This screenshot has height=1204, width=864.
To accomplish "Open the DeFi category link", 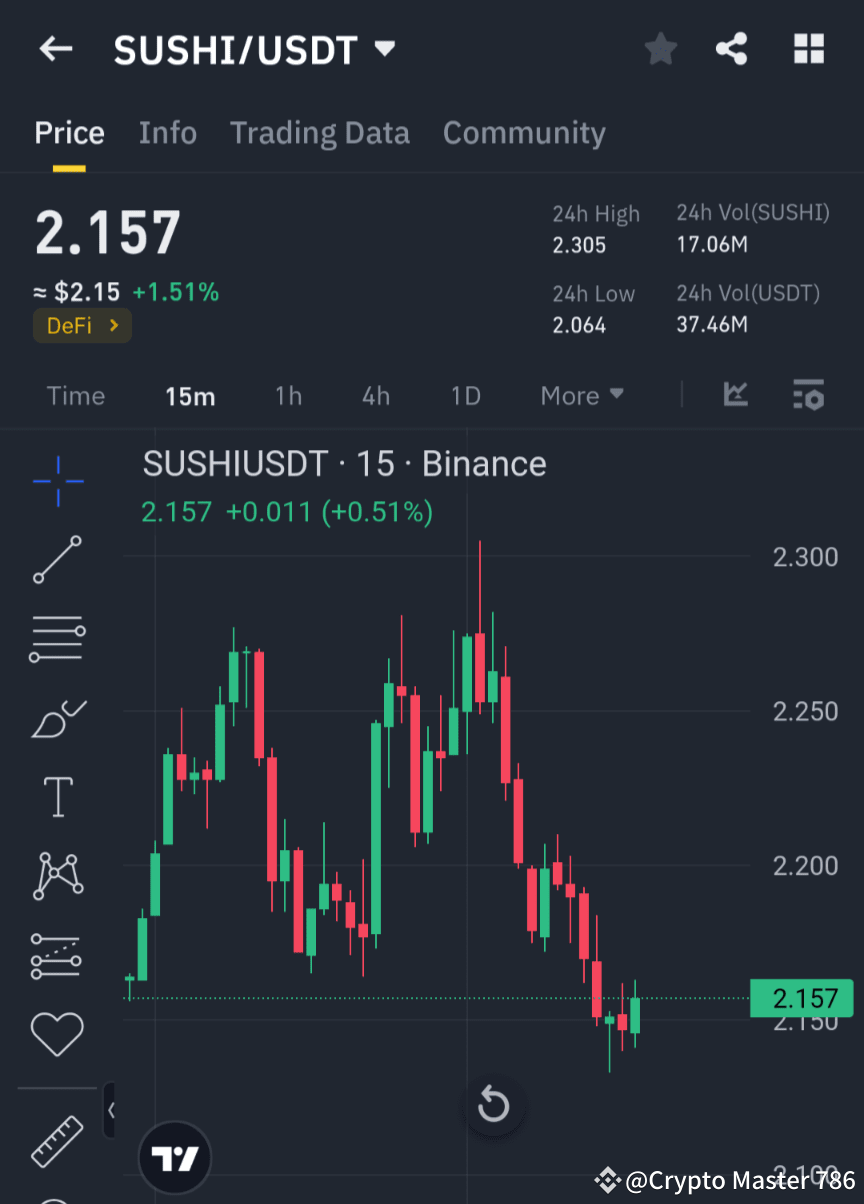I will pos(82,325).
